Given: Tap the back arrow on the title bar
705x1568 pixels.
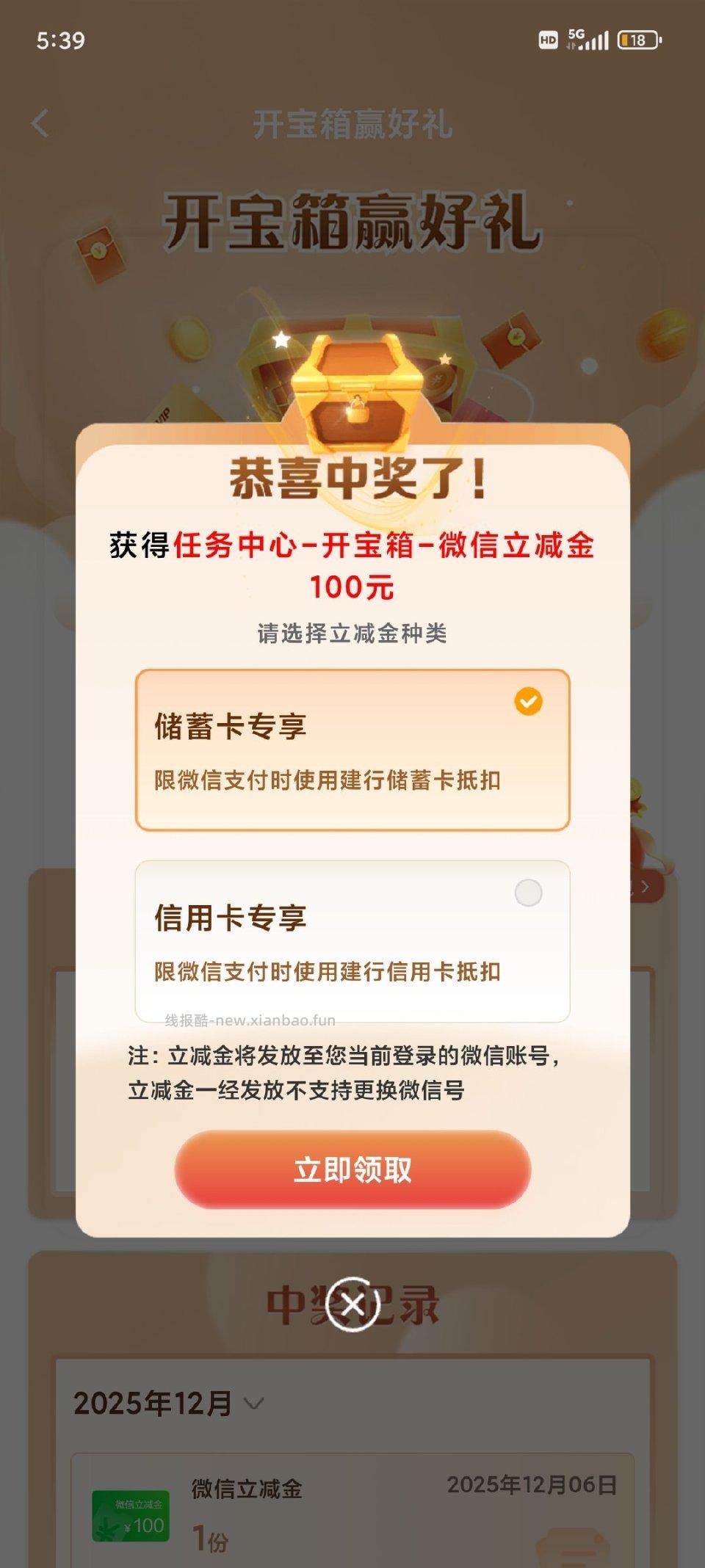Looking at the screenshot, I should (38, 123).
